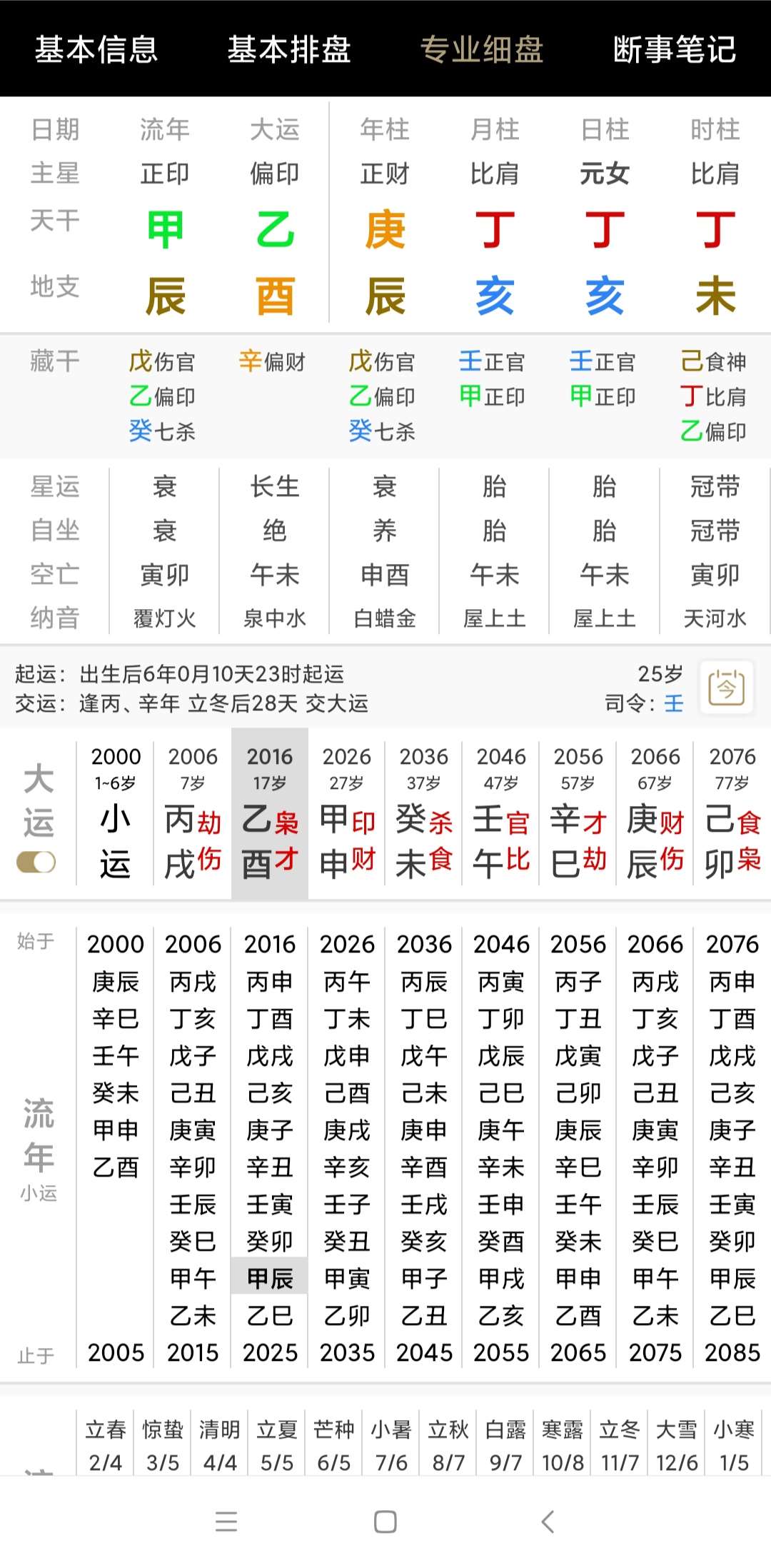
Task: Select 流年 乙巳 under 2016
Action: (270, 1315)
